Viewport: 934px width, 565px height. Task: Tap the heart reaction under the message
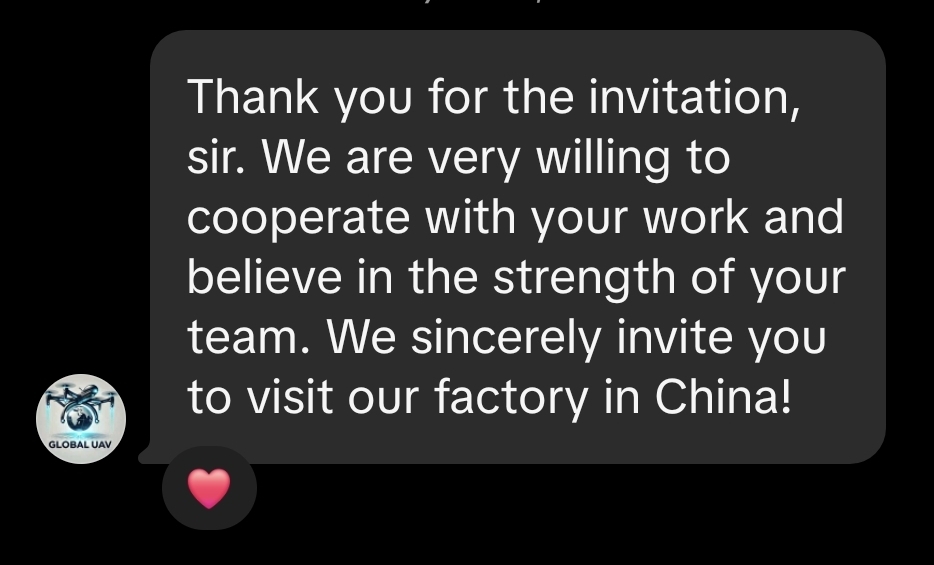coord(209,488)
